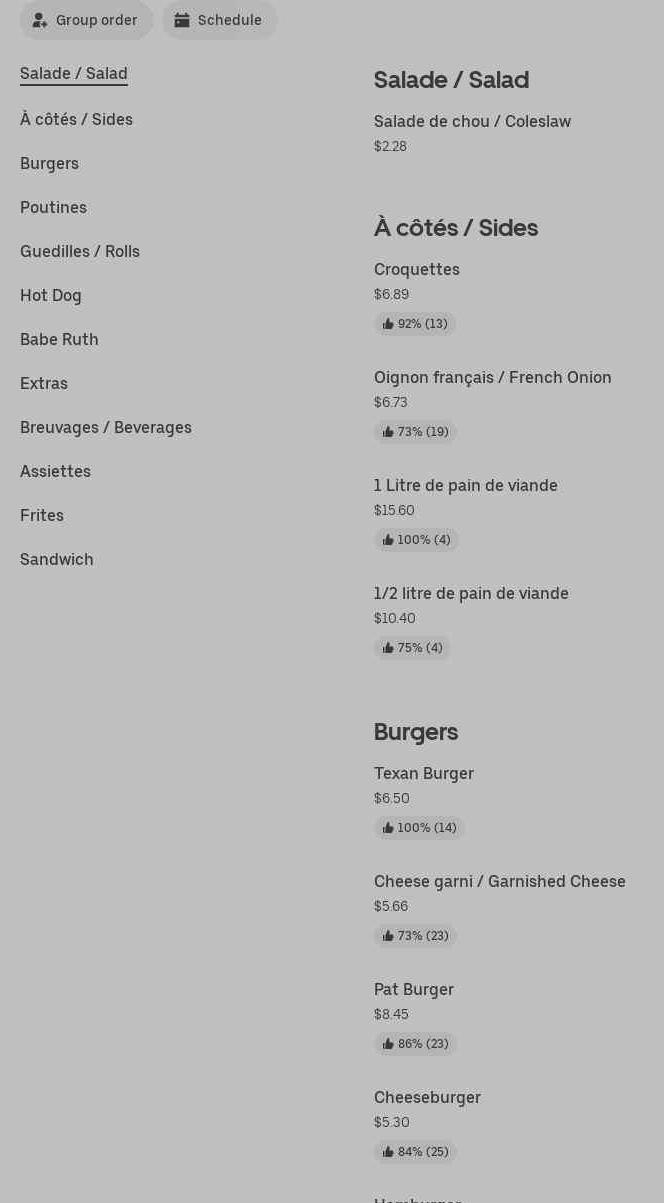Open Guedilles / Rolls category
664x1203 pixels.
point(80,251)
